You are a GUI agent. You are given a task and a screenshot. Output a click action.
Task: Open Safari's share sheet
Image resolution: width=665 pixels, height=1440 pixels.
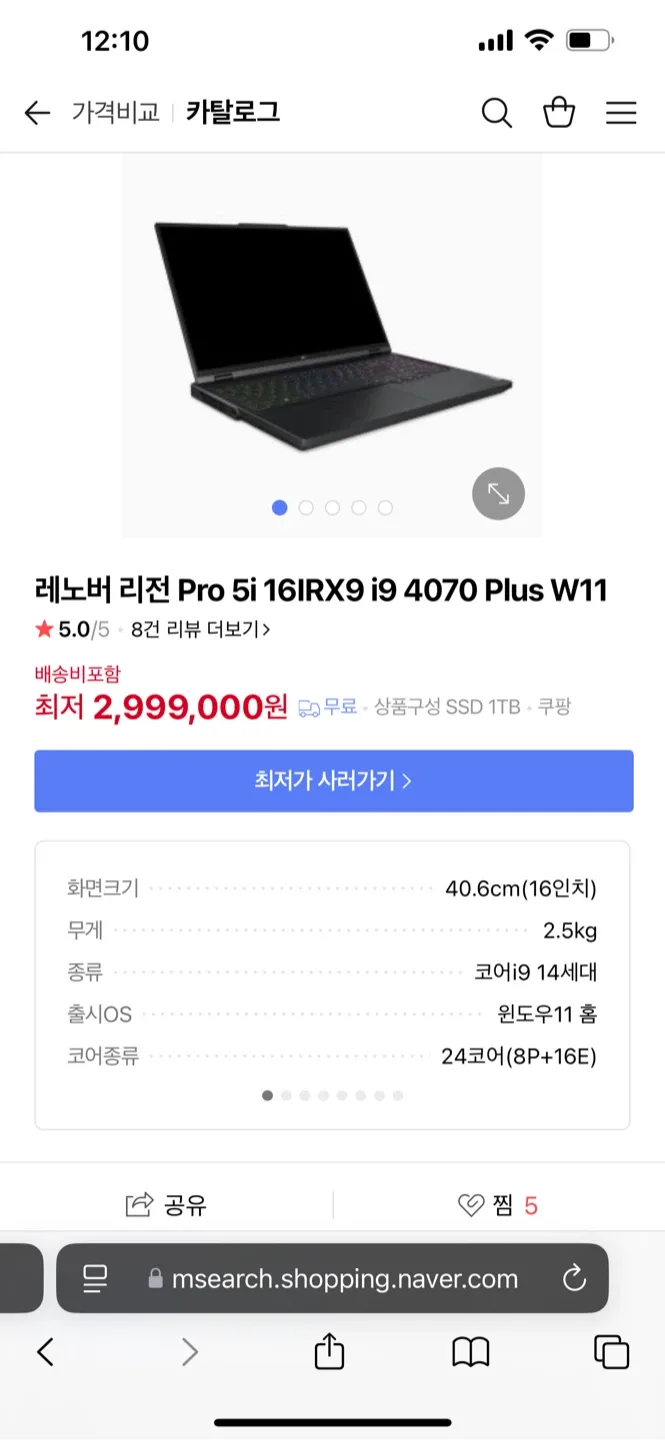[329, 1353]
